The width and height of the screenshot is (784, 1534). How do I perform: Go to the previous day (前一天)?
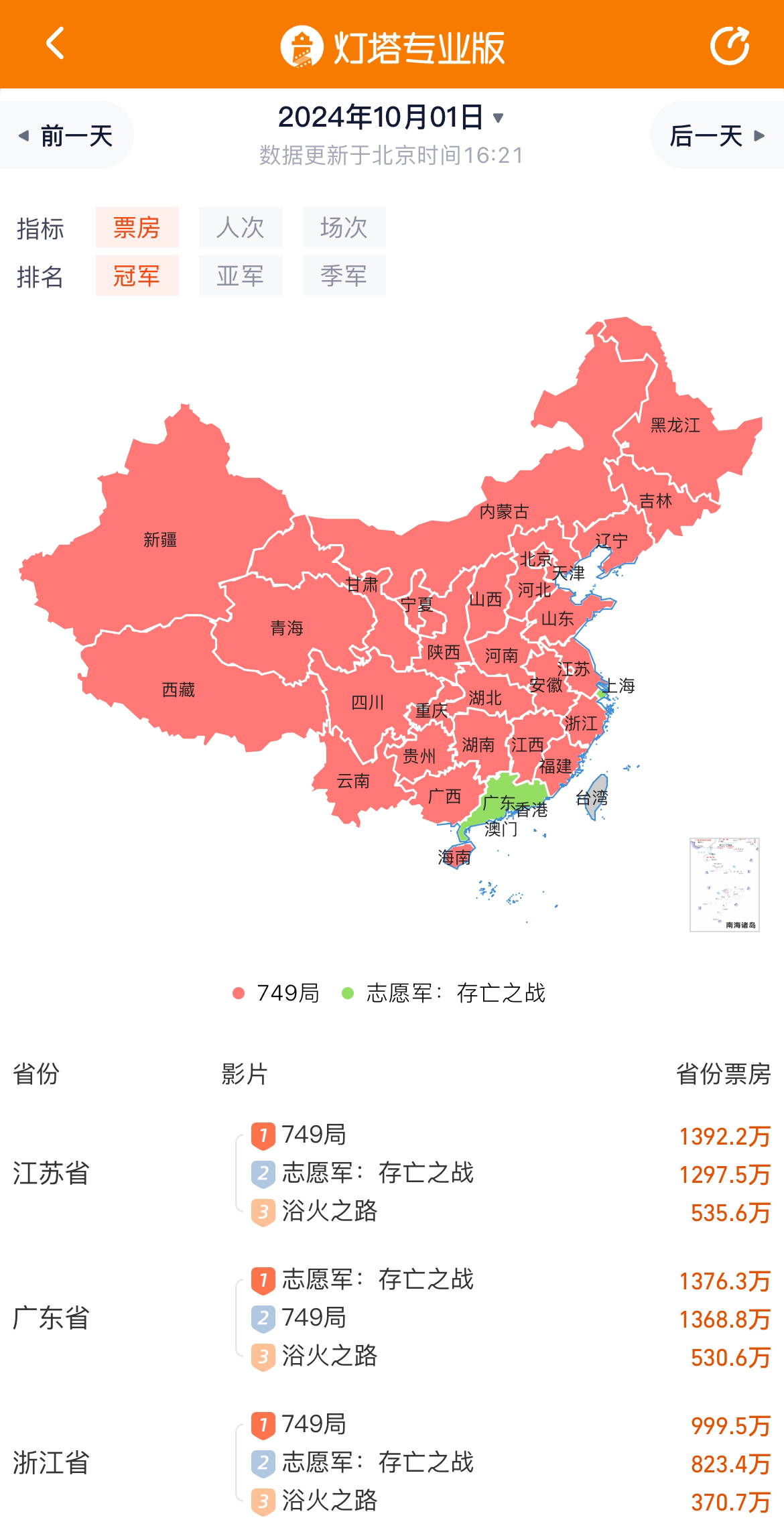point(66,136)
